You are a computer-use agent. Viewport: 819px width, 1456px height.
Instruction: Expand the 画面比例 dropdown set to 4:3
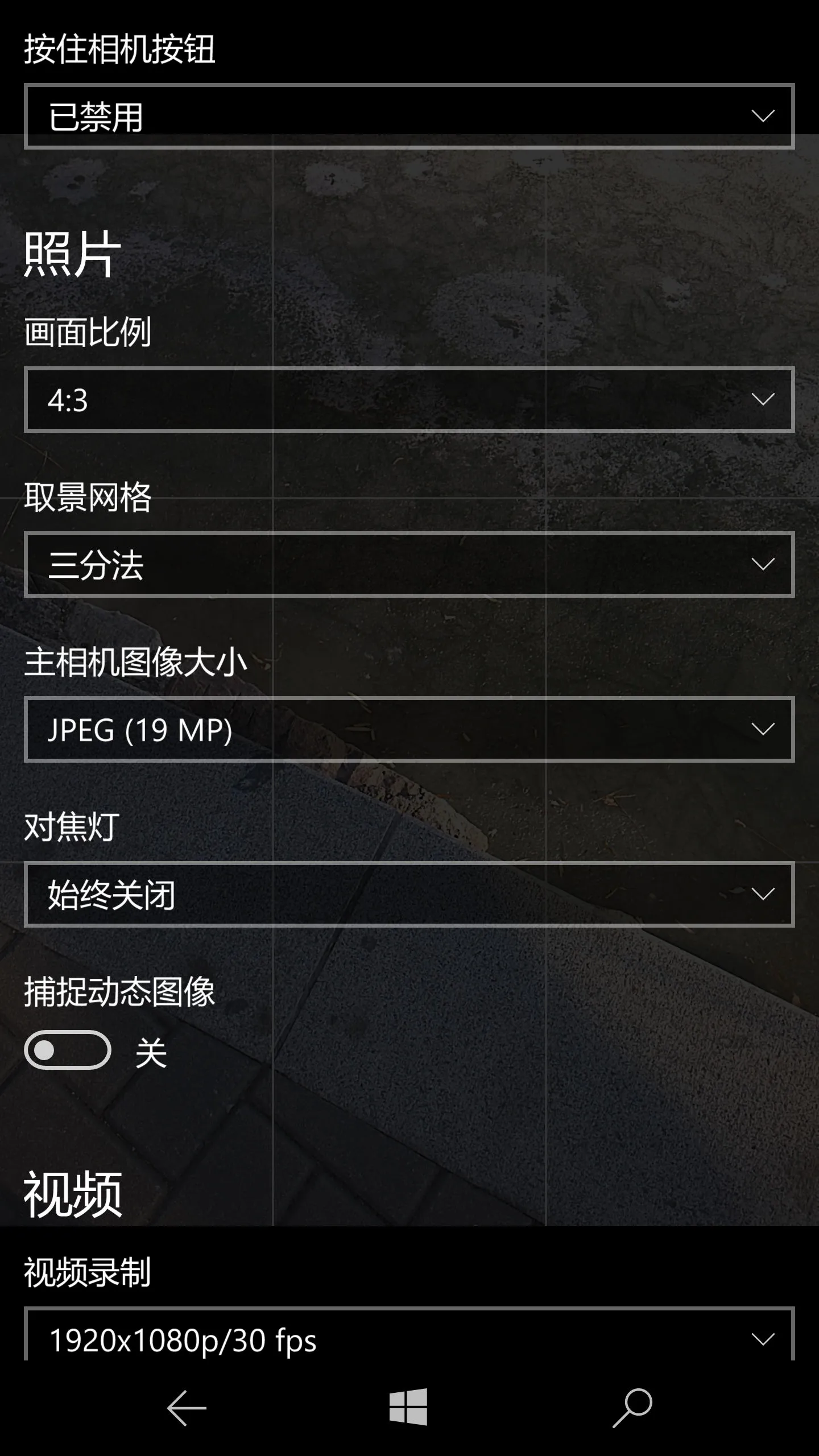(408, 400)
